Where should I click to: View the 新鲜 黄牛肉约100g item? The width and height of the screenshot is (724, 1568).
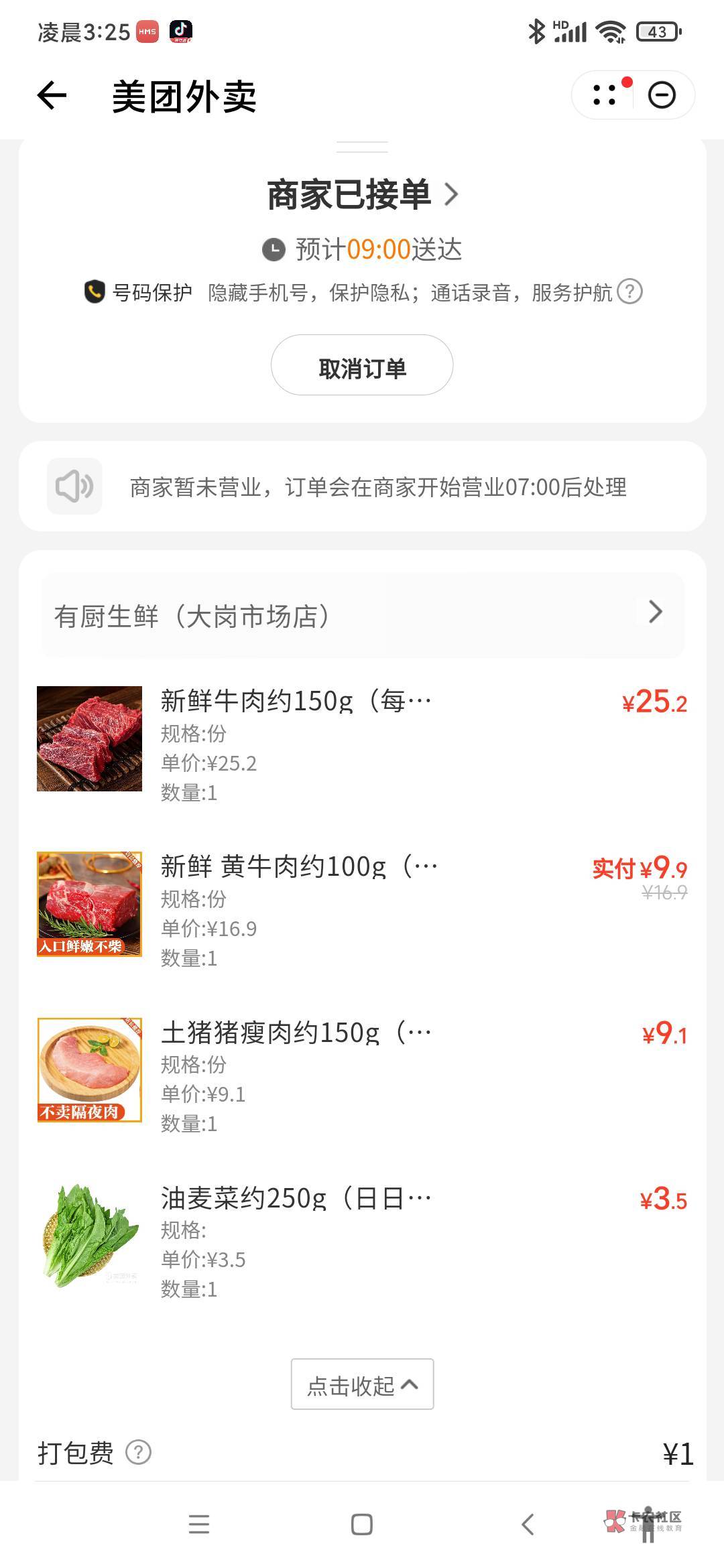click(298, 867)
